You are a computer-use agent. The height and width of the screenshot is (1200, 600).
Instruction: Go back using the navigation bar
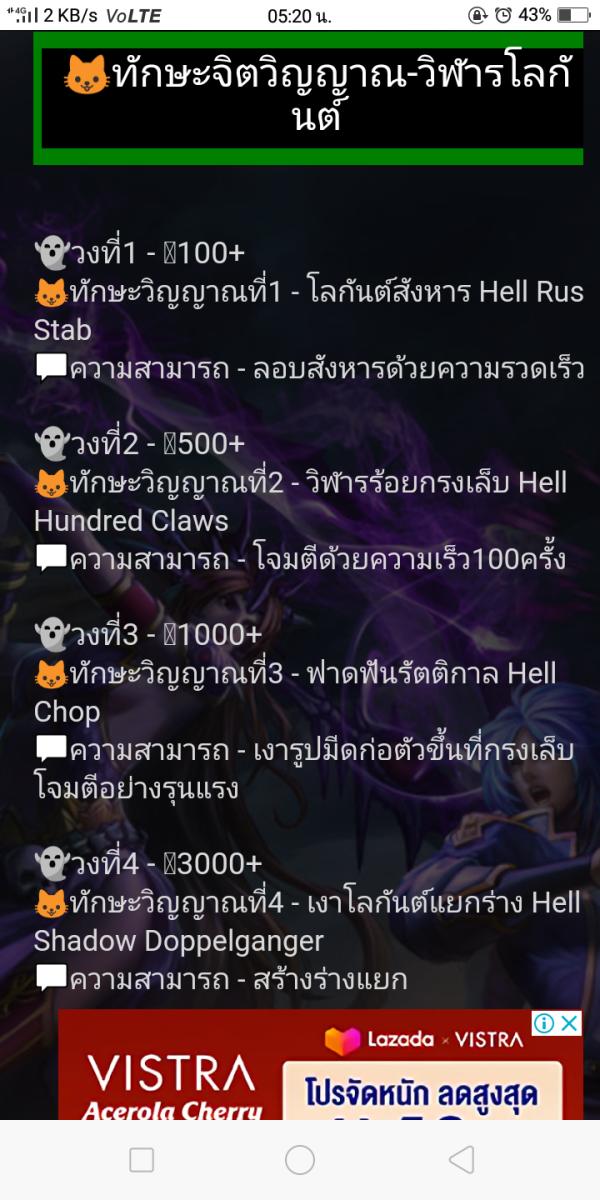[x=461, y=1159]
